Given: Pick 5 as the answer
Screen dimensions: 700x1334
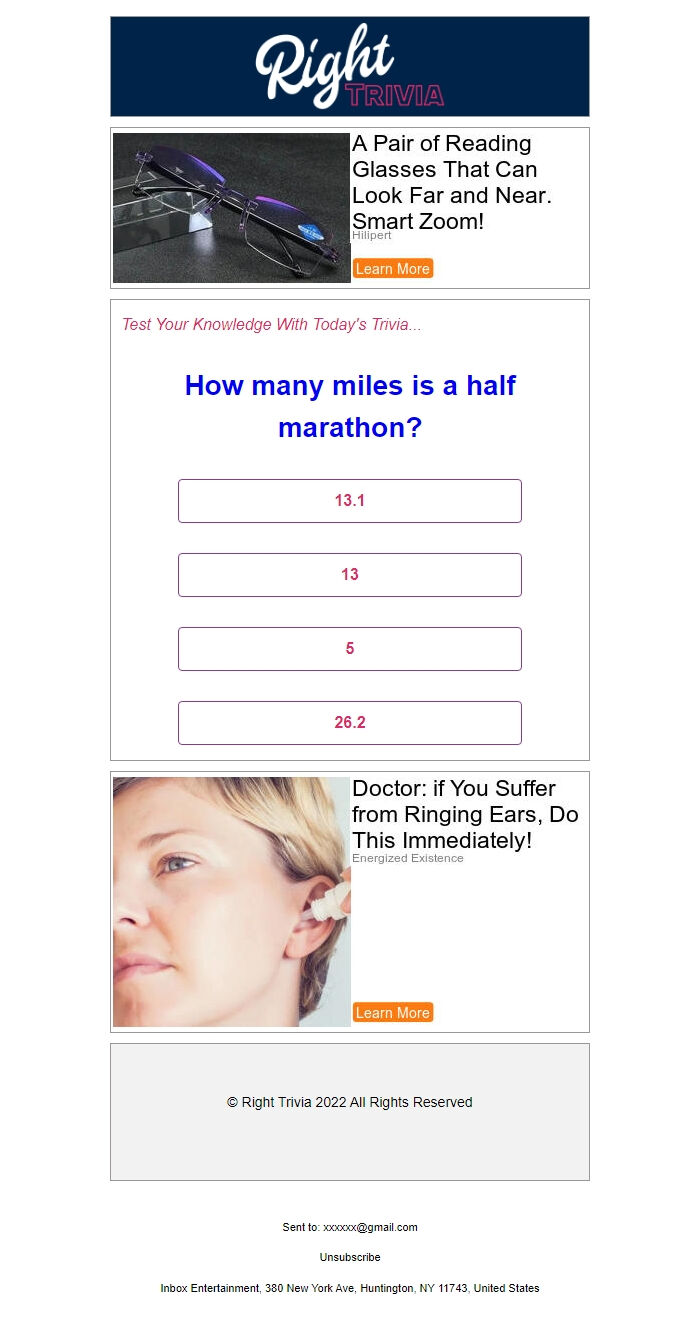Looking at the screenshot, I should (350, 649).
